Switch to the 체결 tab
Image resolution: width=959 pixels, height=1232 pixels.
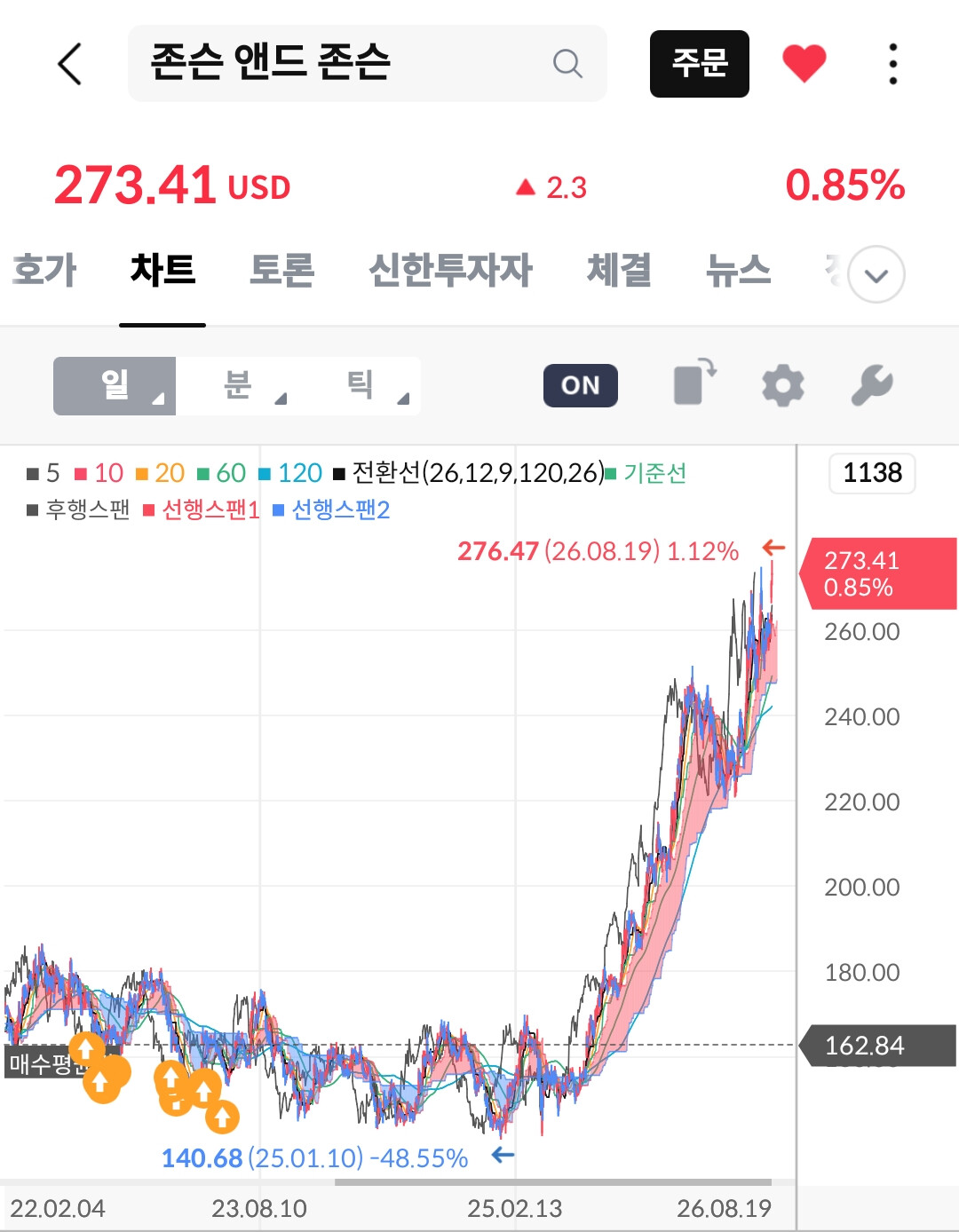tap(619, 270)
